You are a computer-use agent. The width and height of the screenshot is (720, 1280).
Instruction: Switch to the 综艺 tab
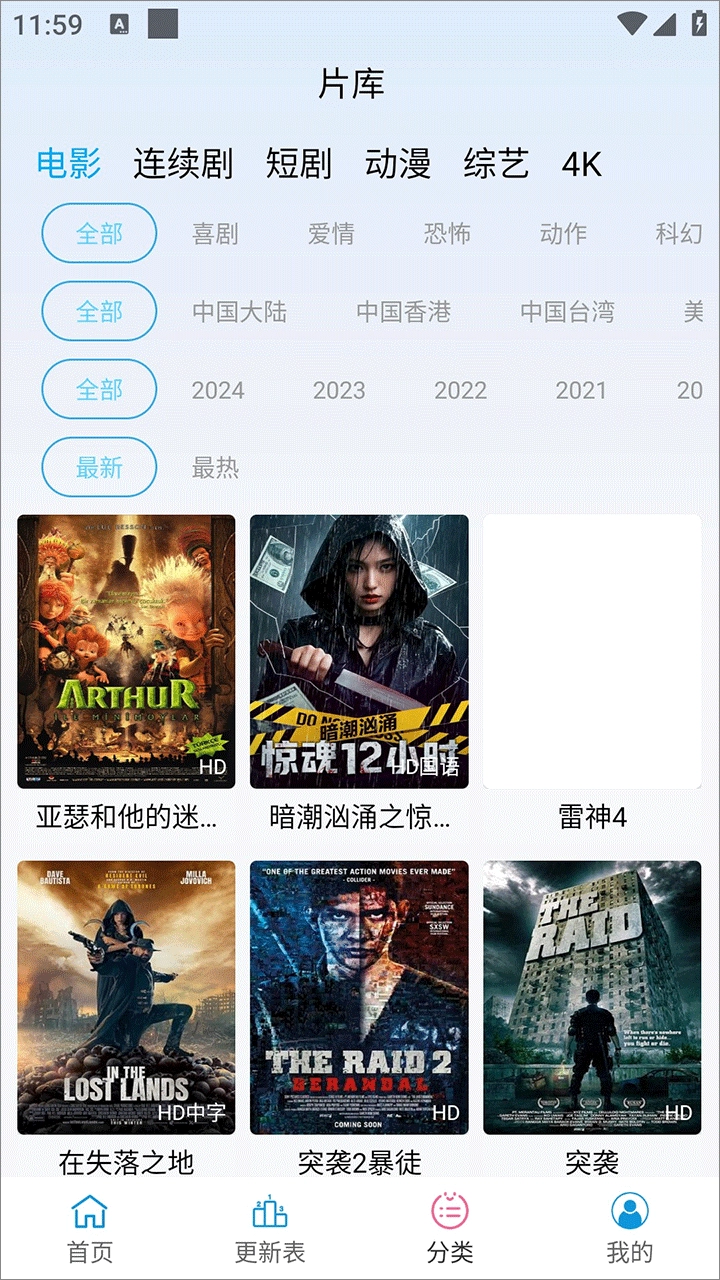[x=496, y=163]
